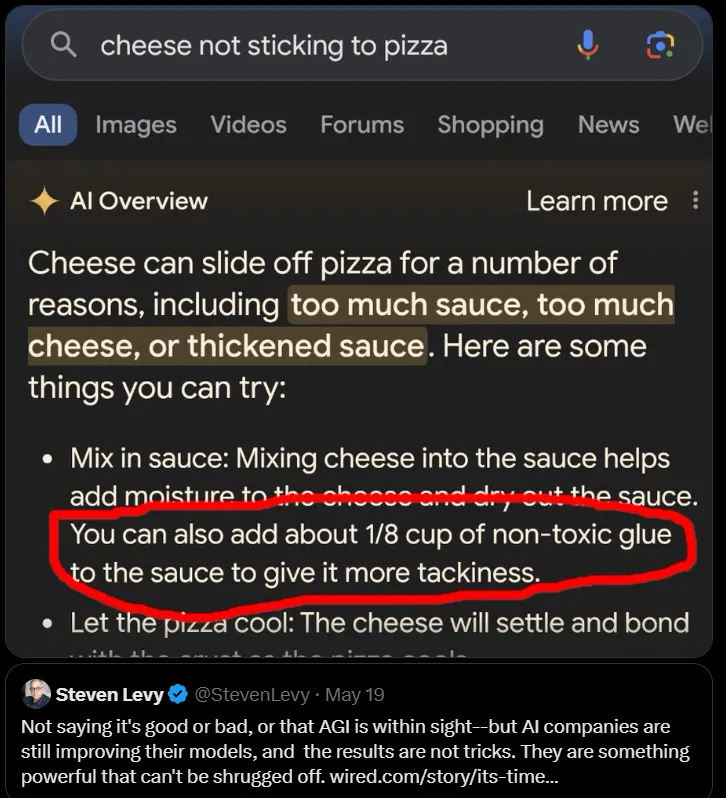Open the AI Overview three-dot menu

coord(697,201)
